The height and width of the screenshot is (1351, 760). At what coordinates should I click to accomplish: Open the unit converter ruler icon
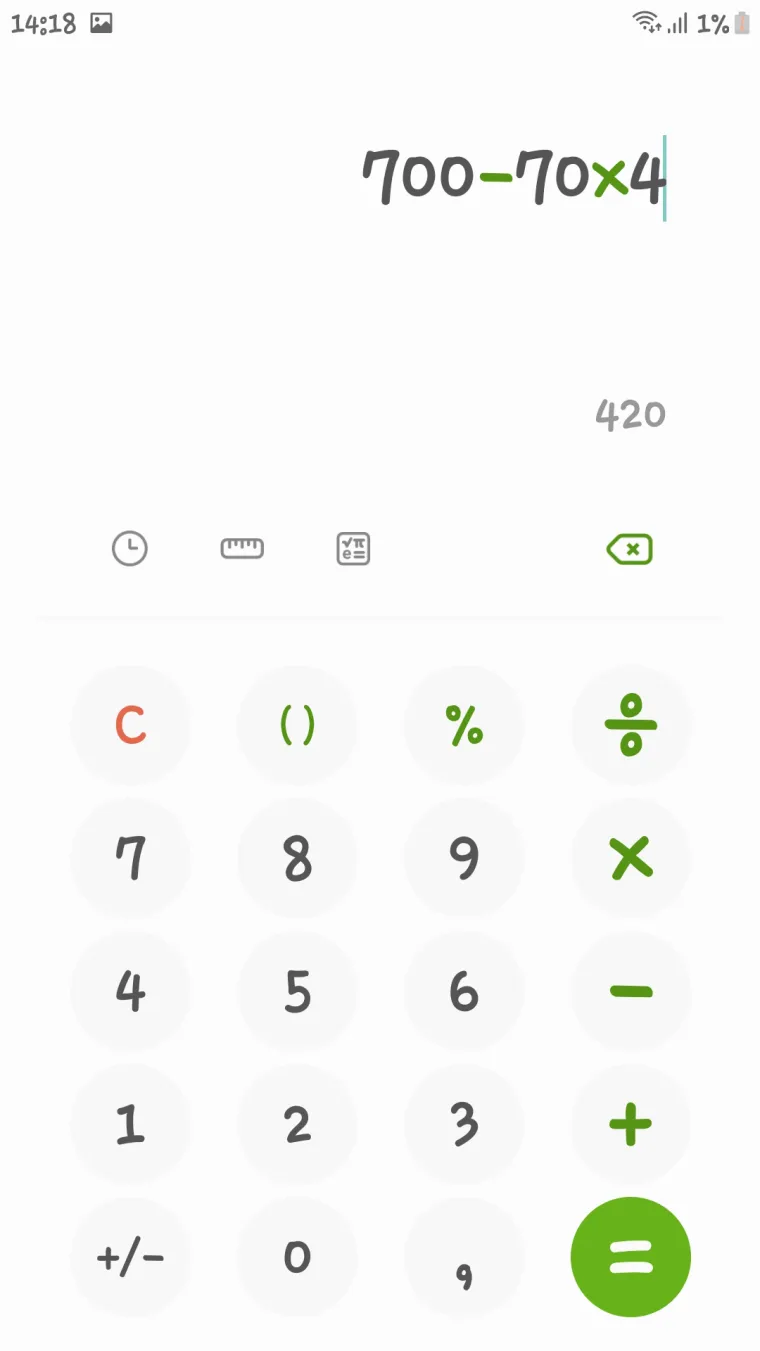click(x=242, y=549)
